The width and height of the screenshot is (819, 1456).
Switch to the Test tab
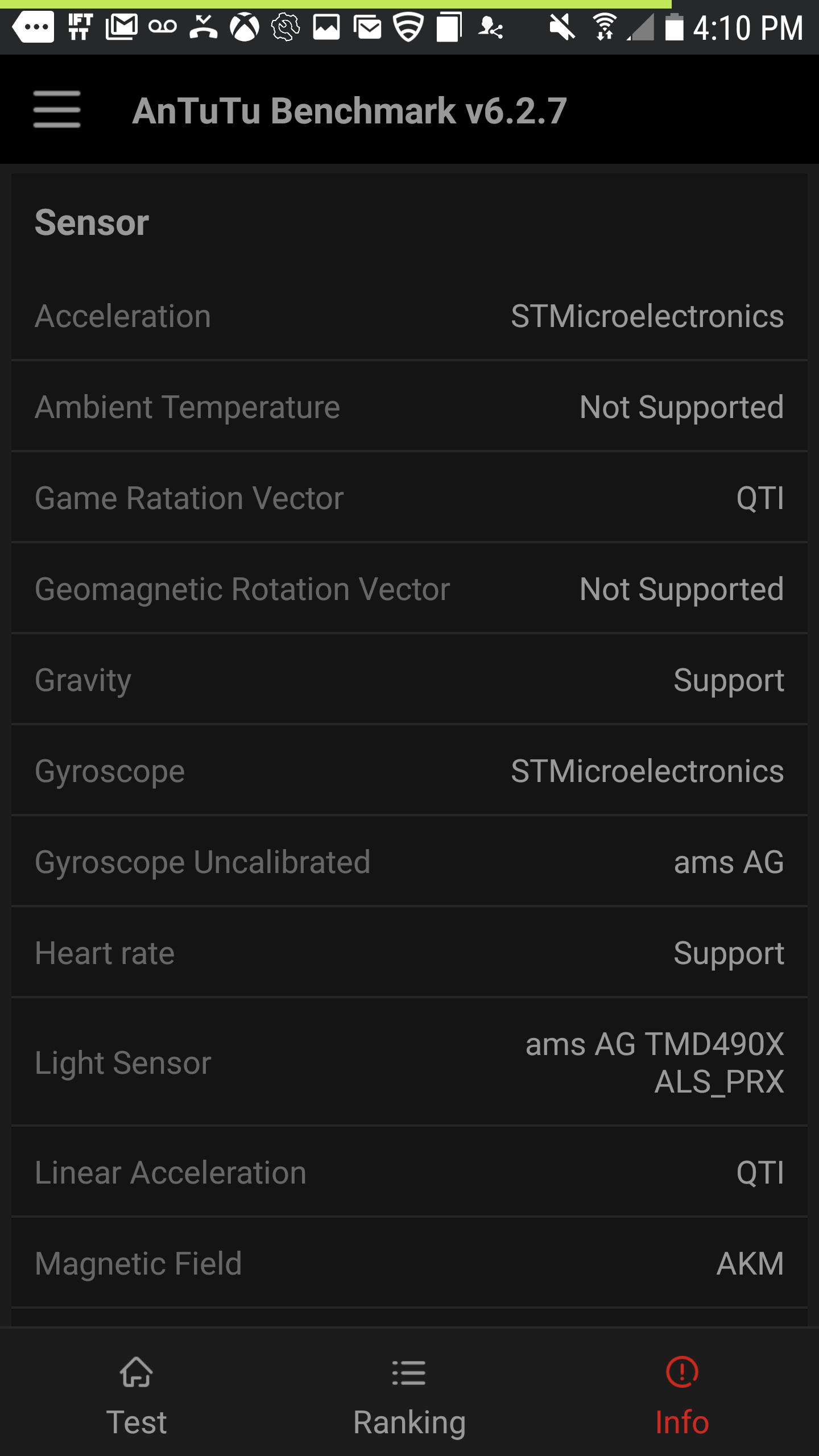click(136, 1393)
